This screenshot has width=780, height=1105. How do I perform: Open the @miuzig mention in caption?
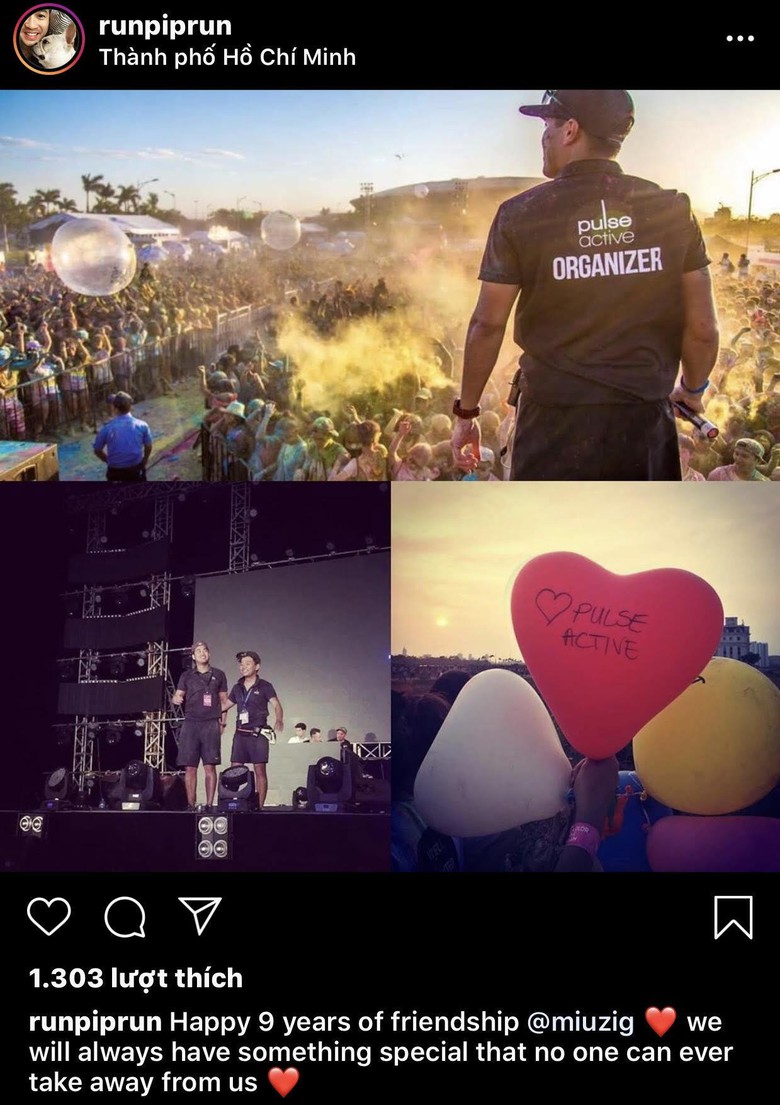click(580, 1022)
